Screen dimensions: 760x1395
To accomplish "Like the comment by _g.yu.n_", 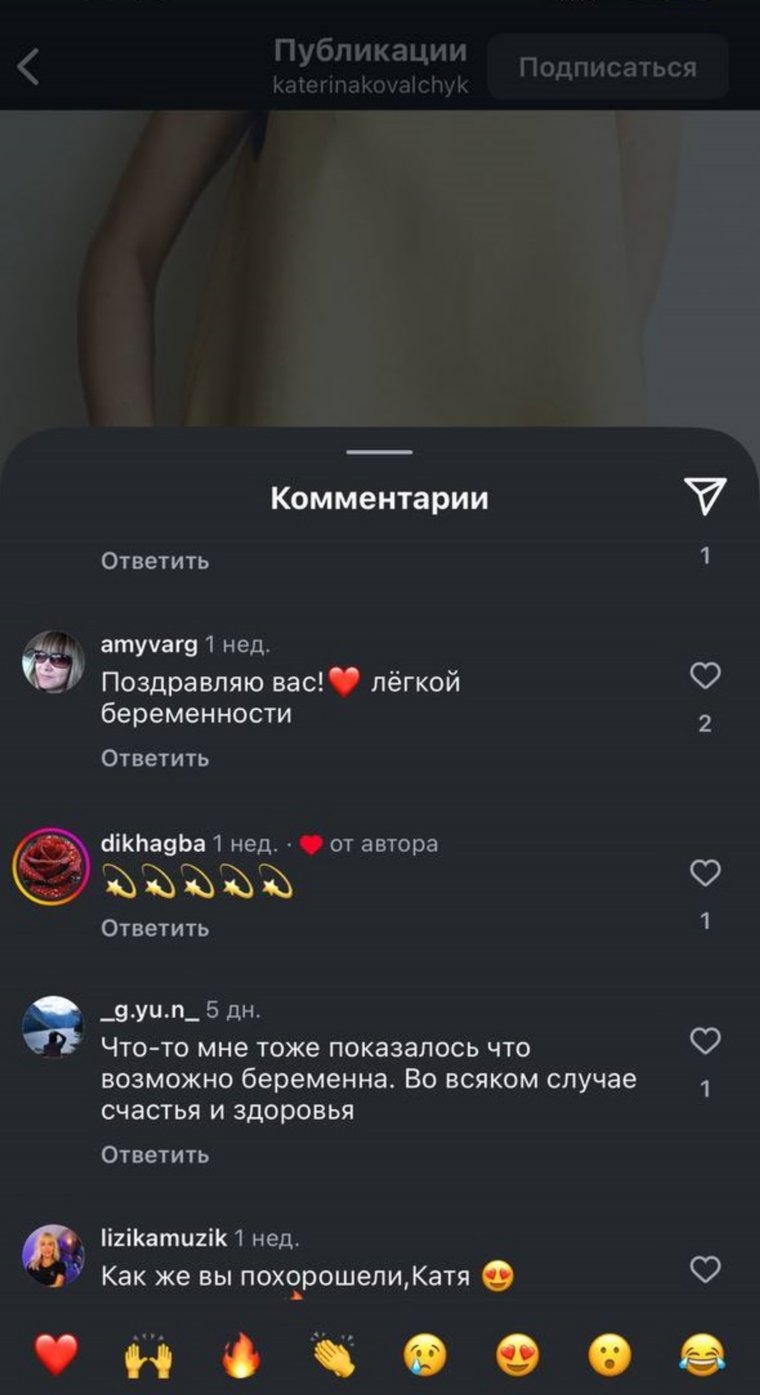I will coord(705,1042).
